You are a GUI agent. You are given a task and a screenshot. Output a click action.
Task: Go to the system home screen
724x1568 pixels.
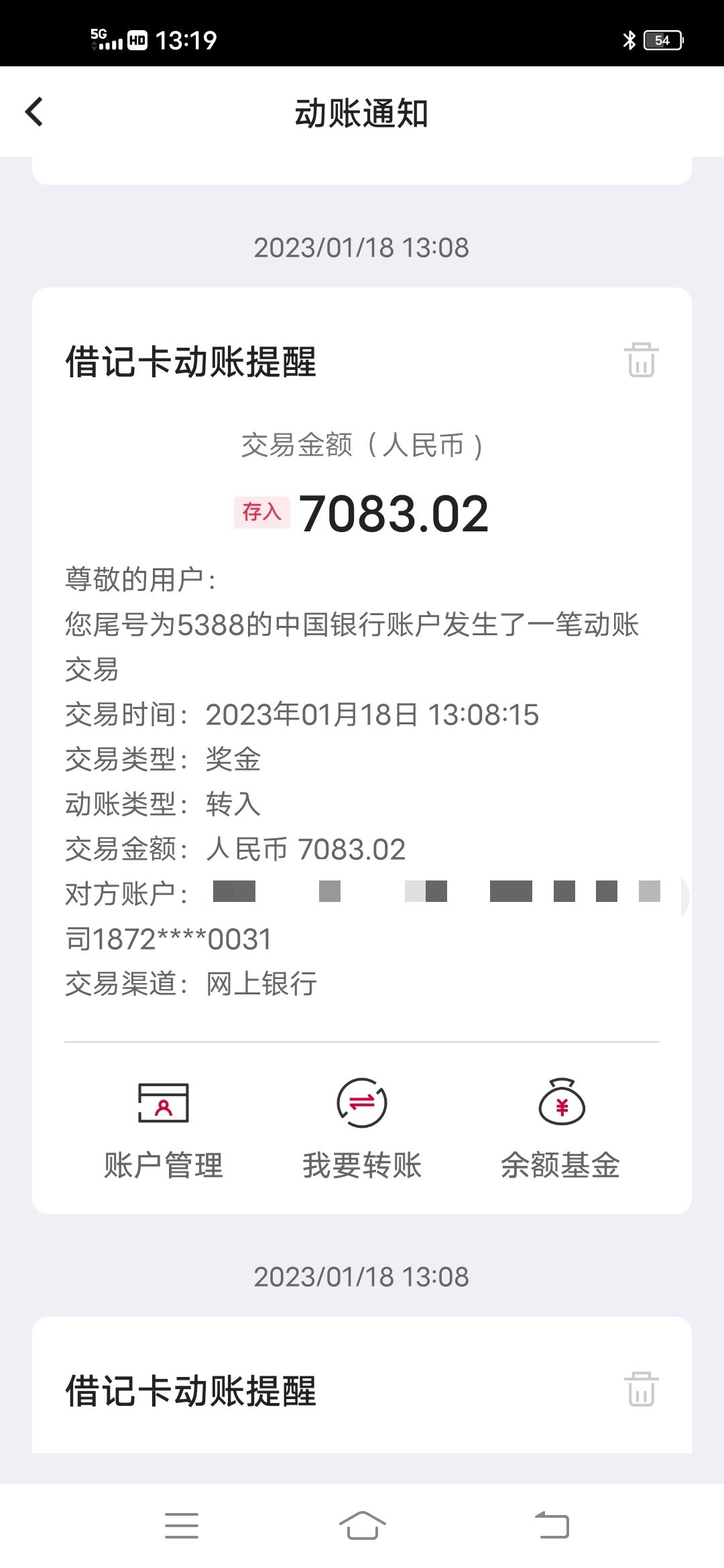click(x=362, y=1525)
